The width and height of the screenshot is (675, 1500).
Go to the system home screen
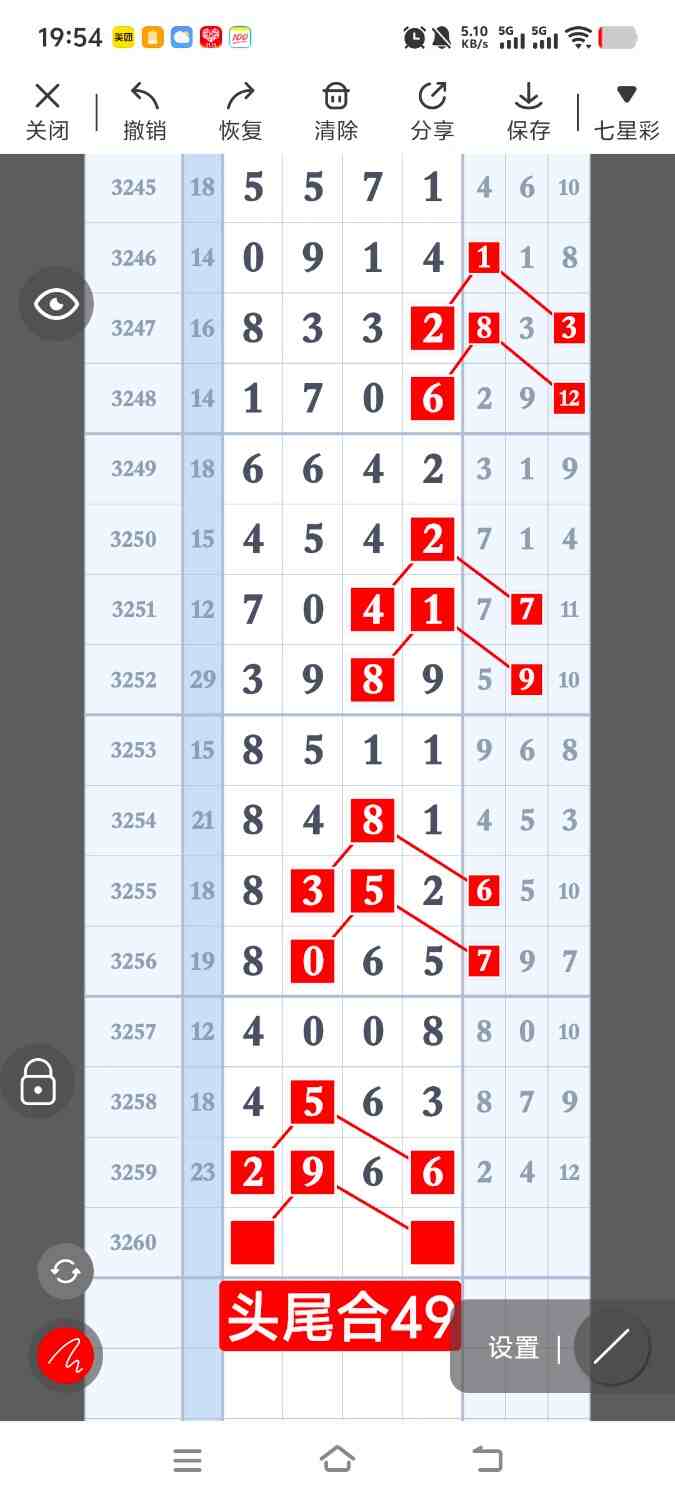click(337, 1460)
